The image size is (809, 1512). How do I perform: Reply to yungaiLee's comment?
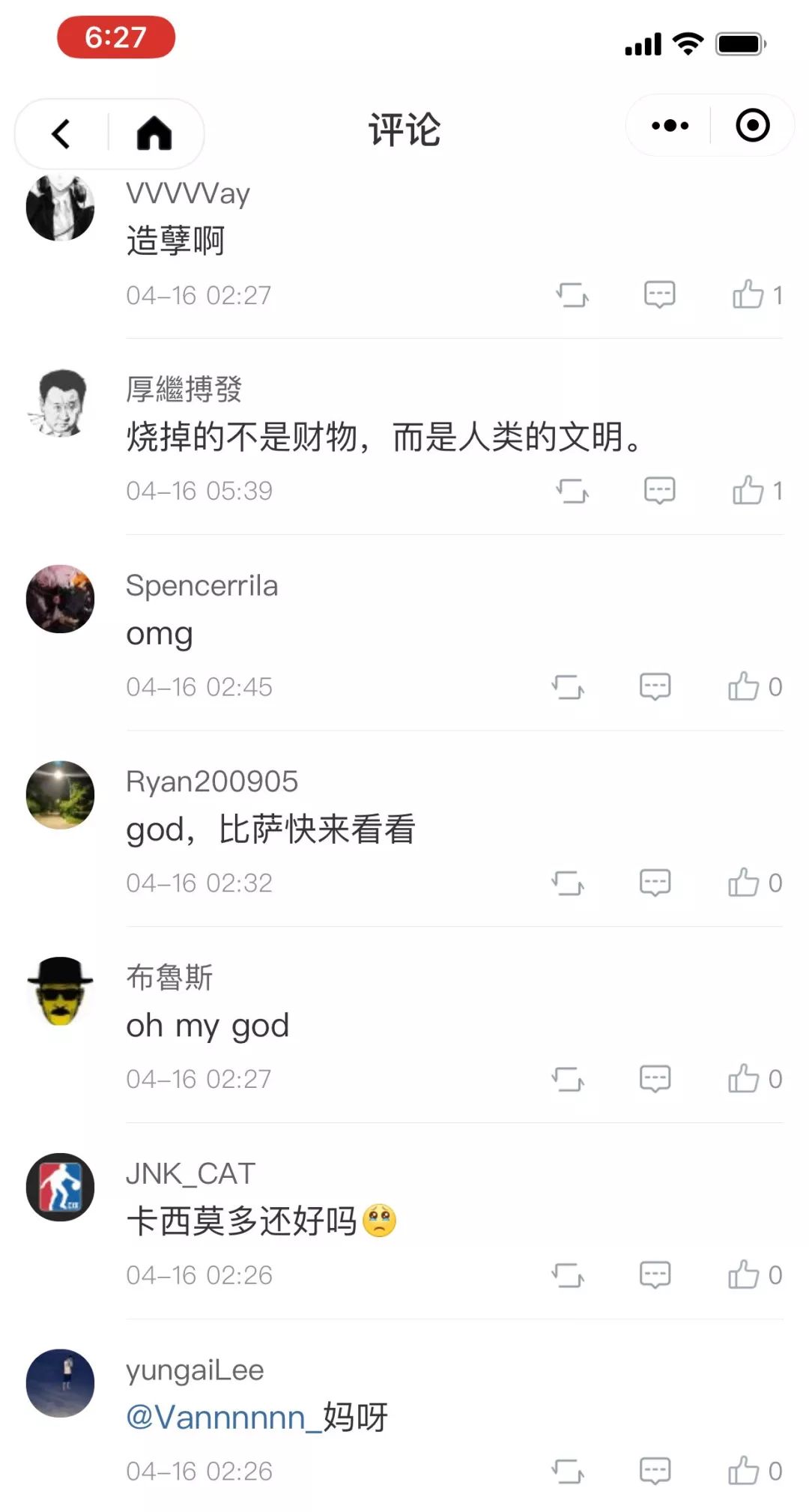655,1471
